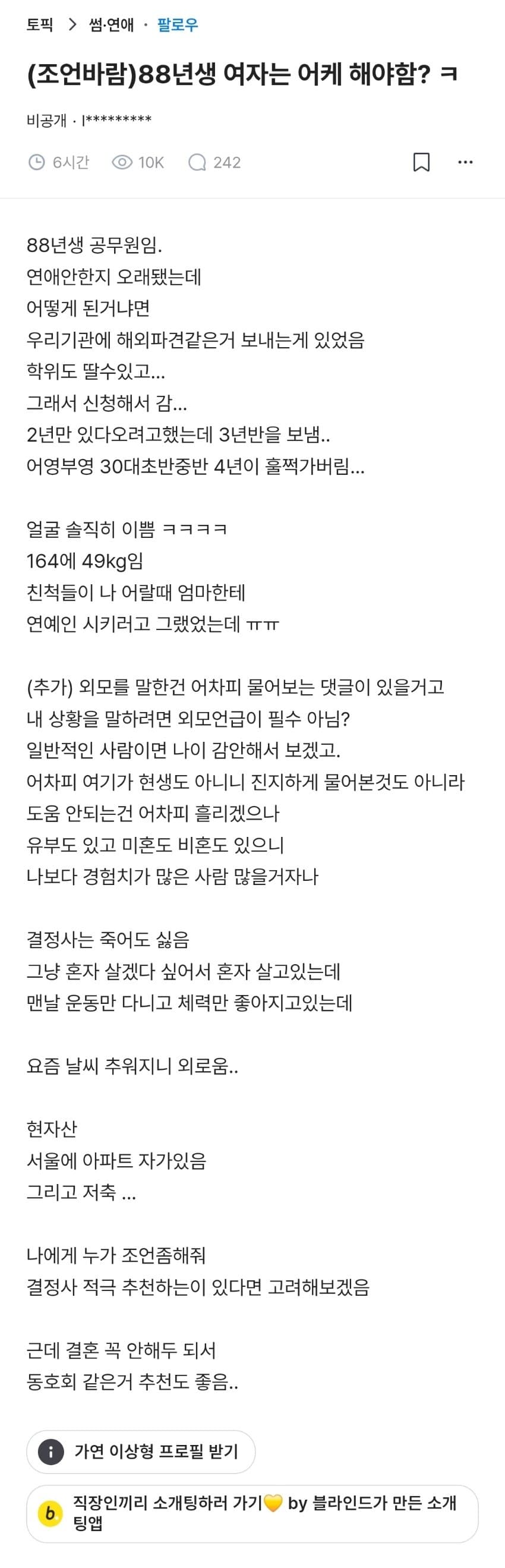Bookmark this post
This screenshot has height=1568, width=505.
(x=421, y=162)
